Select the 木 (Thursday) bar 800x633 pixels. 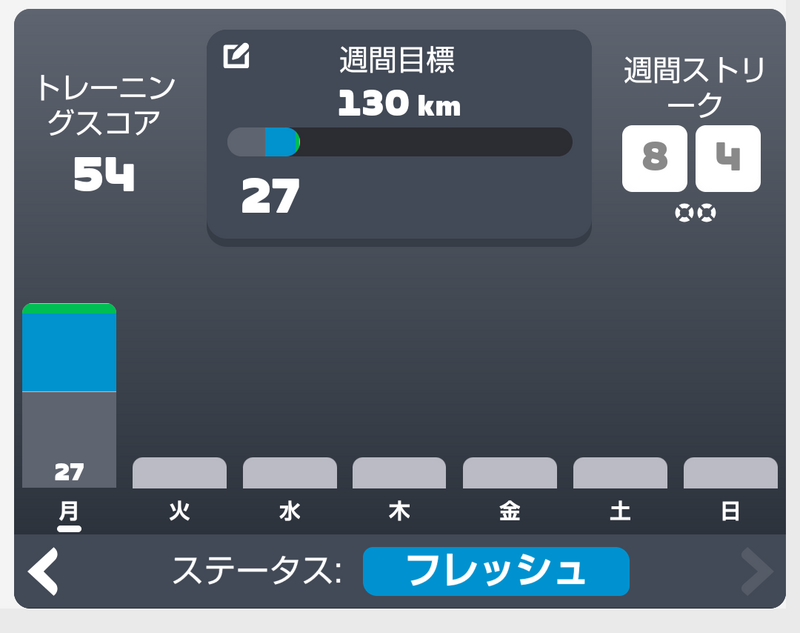click(399, 473)
